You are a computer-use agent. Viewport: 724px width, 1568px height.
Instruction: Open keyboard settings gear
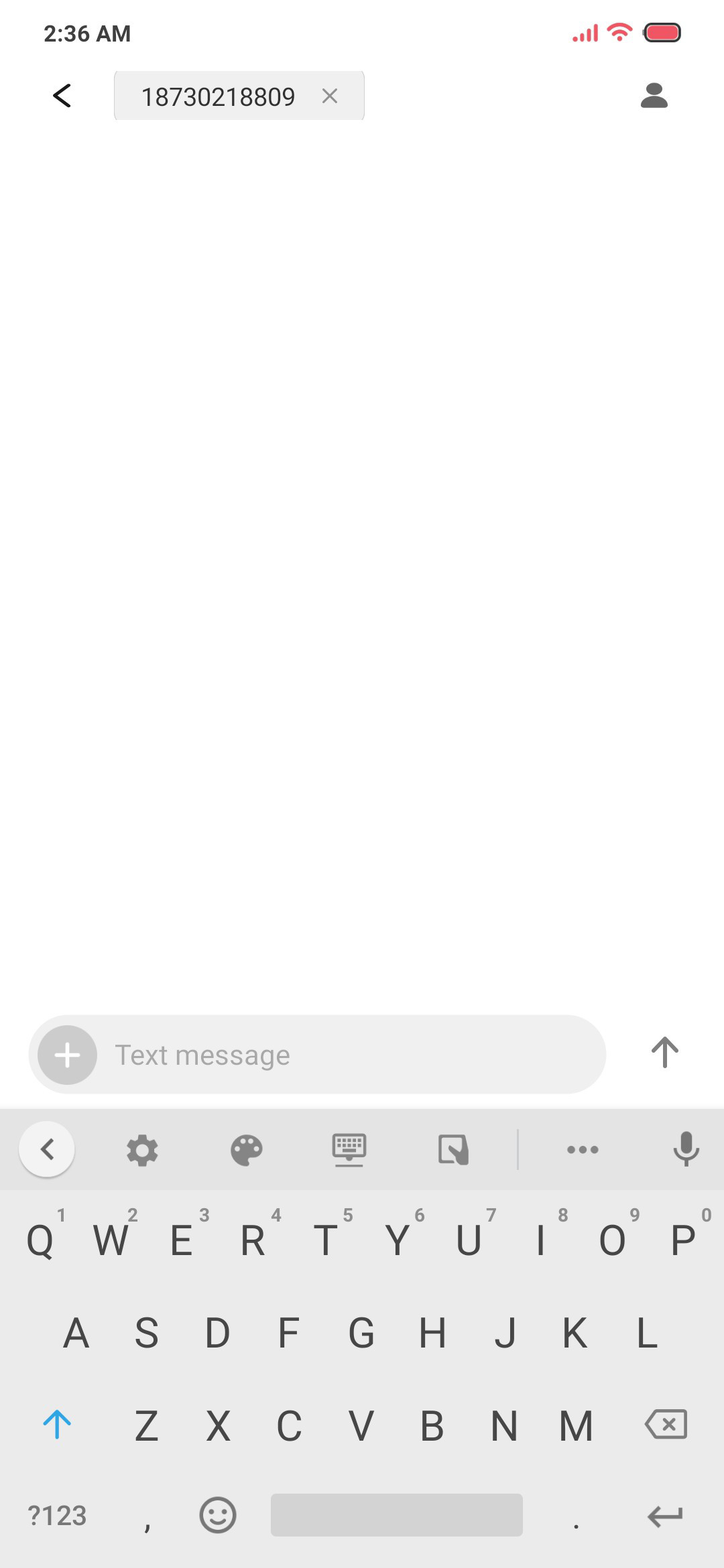coord(142,1150)
